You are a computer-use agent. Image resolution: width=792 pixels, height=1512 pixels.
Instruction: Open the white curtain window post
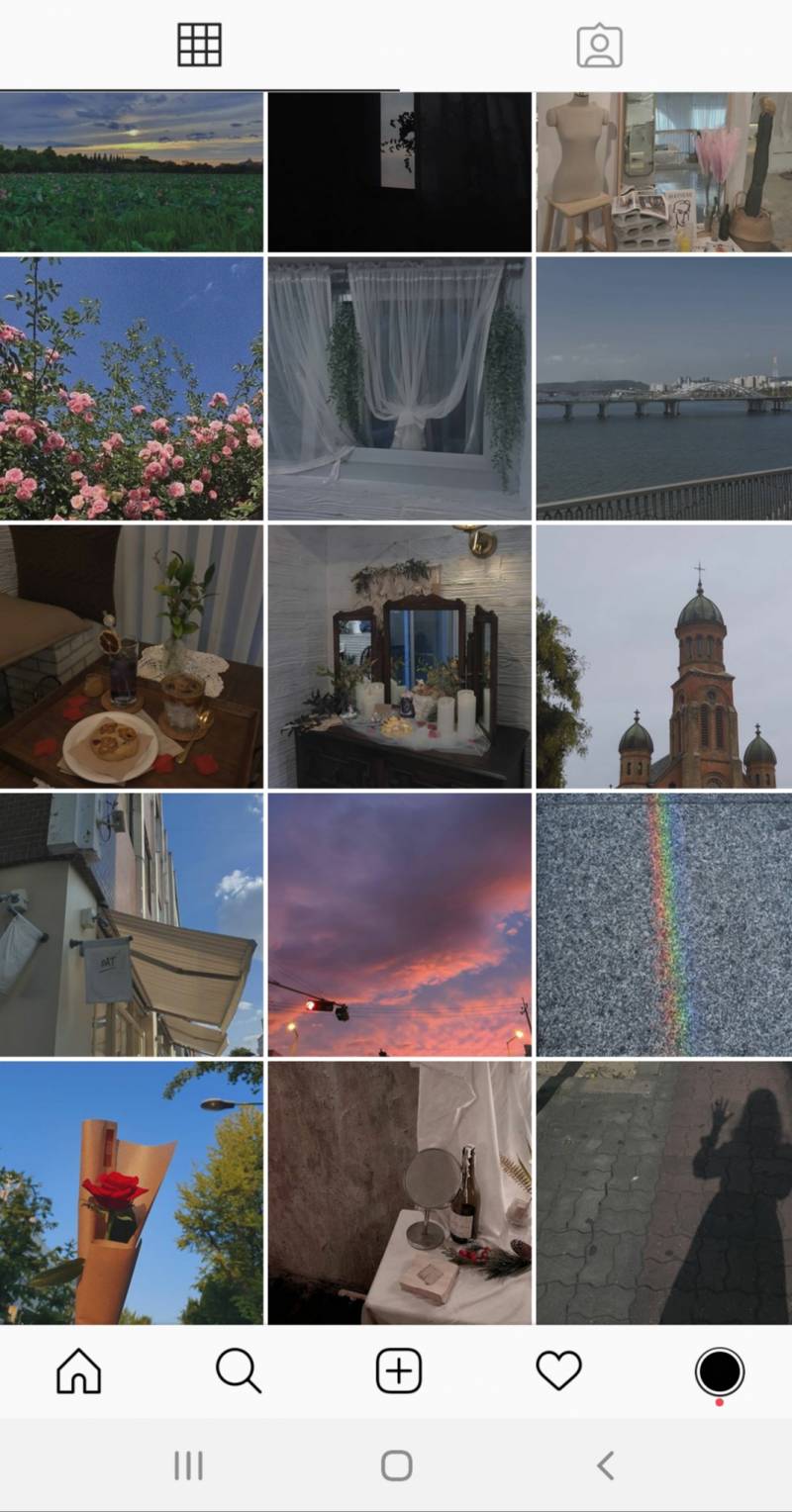(x=399, y=388)
